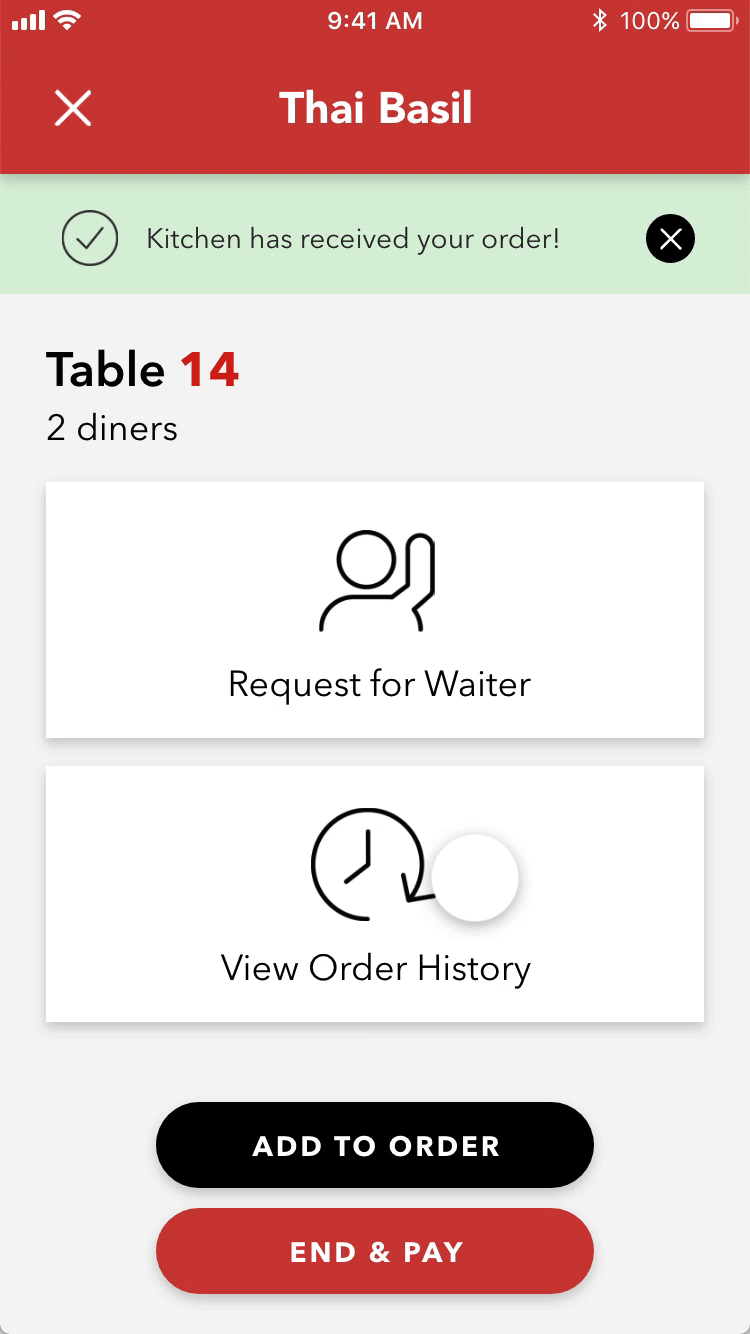Close the Thai Basil screen

coord(73,108)
